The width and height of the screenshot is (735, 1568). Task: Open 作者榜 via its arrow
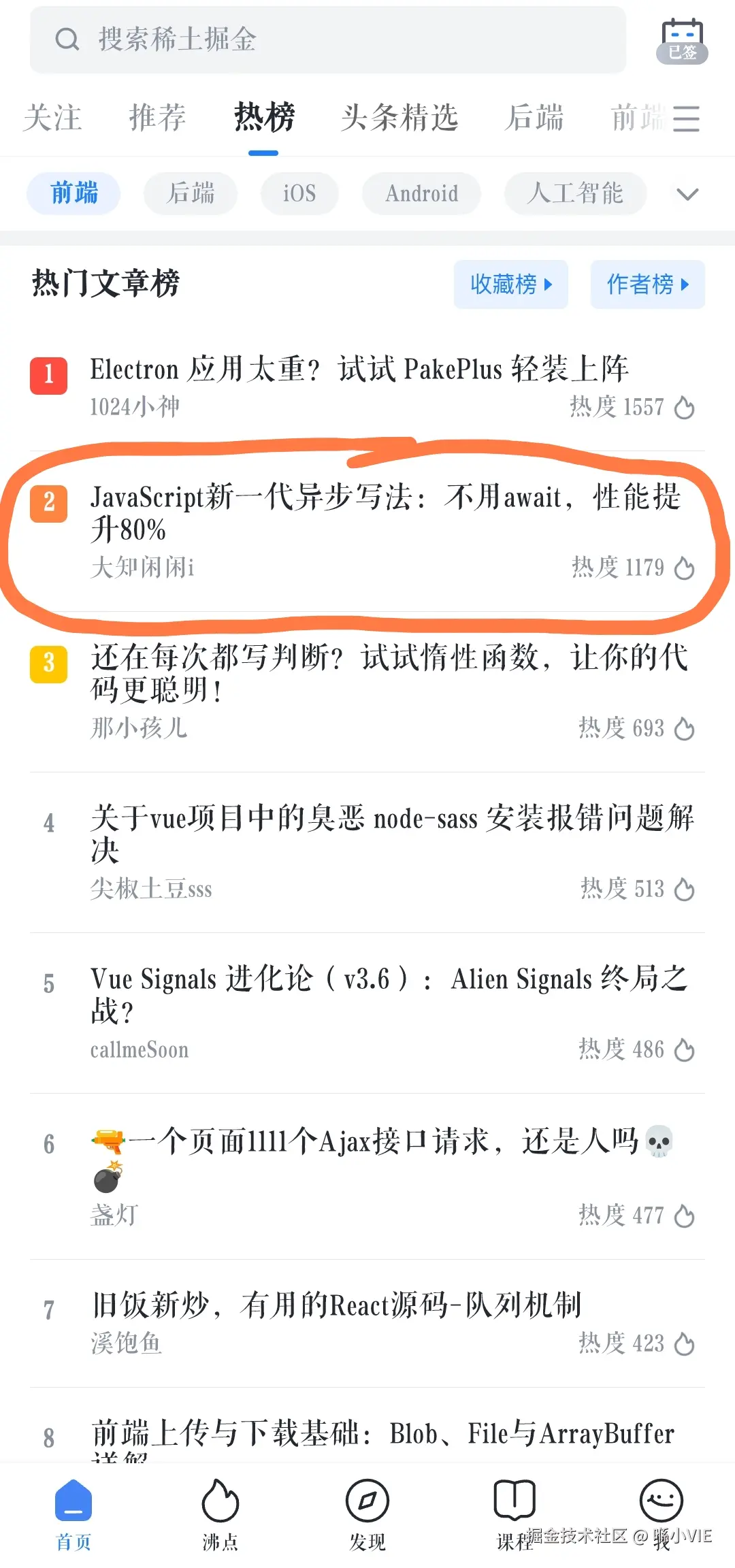[647, 285]
